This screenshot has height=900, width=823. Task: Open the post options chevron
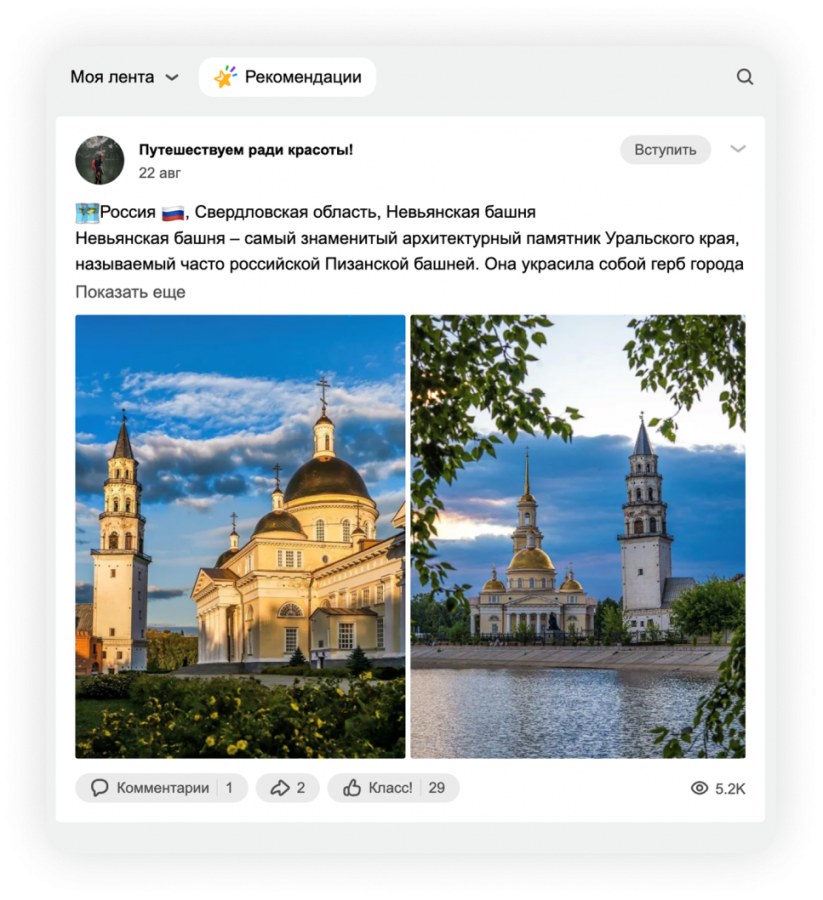(738, 150)
